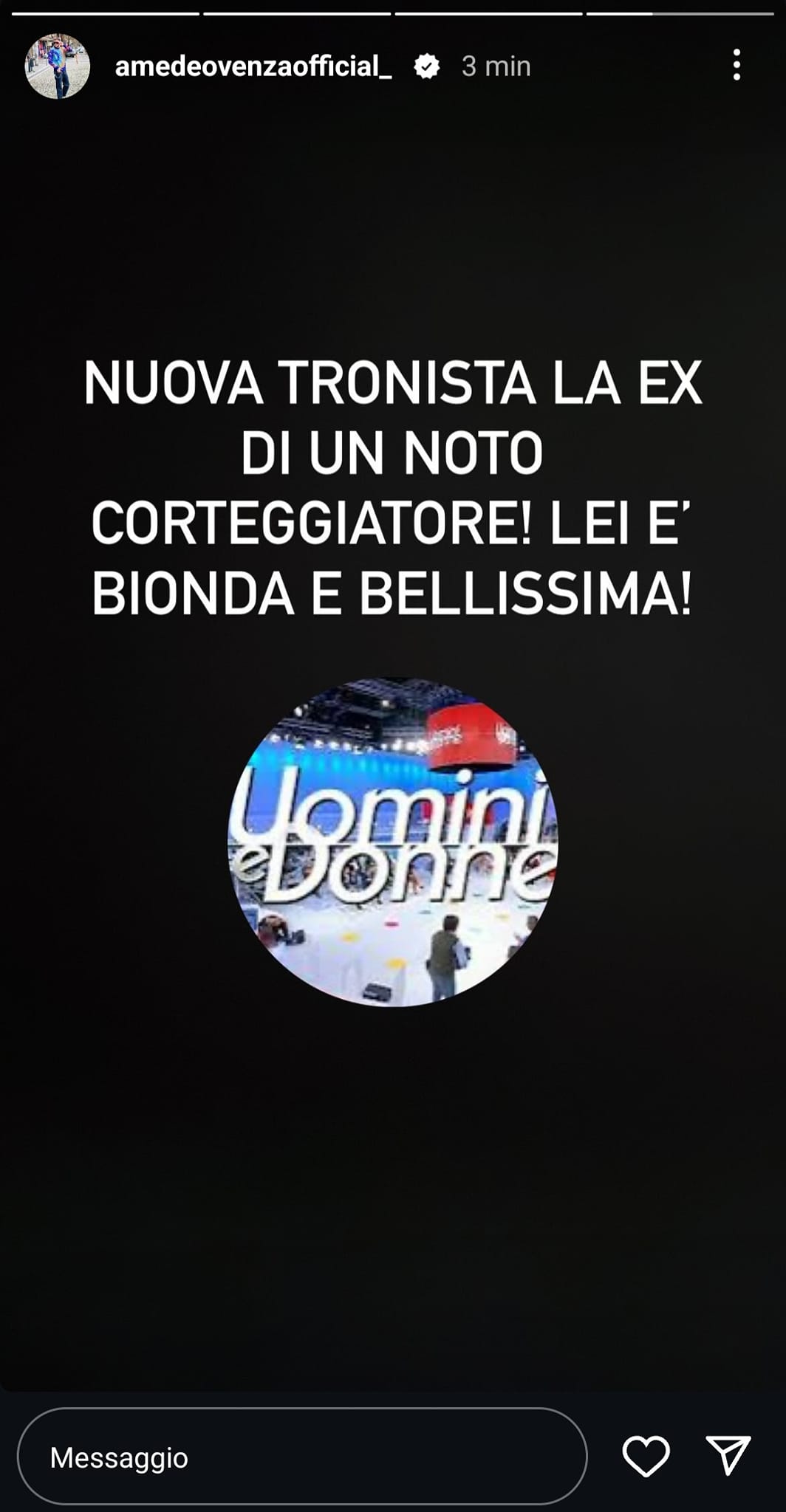Share this story via paper plane icon
The width and height of the screenshot is (786, 1512).
(x=728, y=1455)
